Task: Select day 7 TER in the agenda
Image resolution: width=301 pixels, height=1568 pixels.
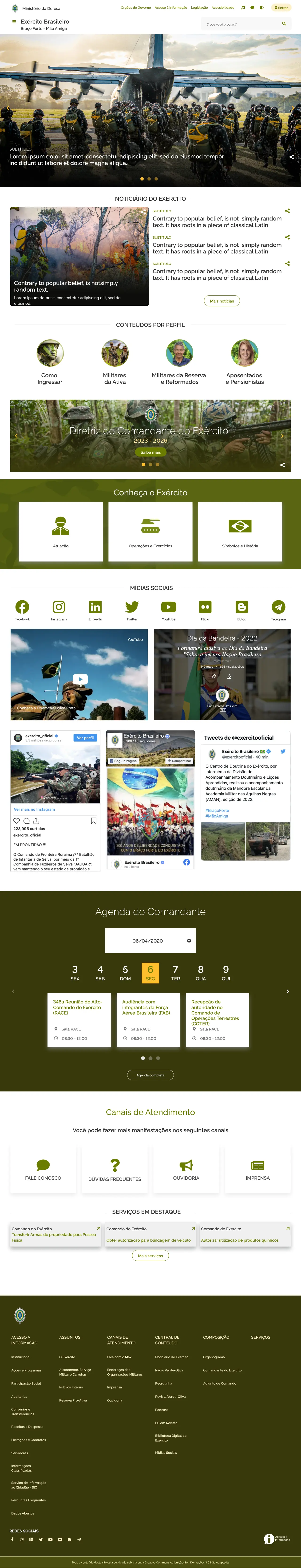Action: click(175, 972)
